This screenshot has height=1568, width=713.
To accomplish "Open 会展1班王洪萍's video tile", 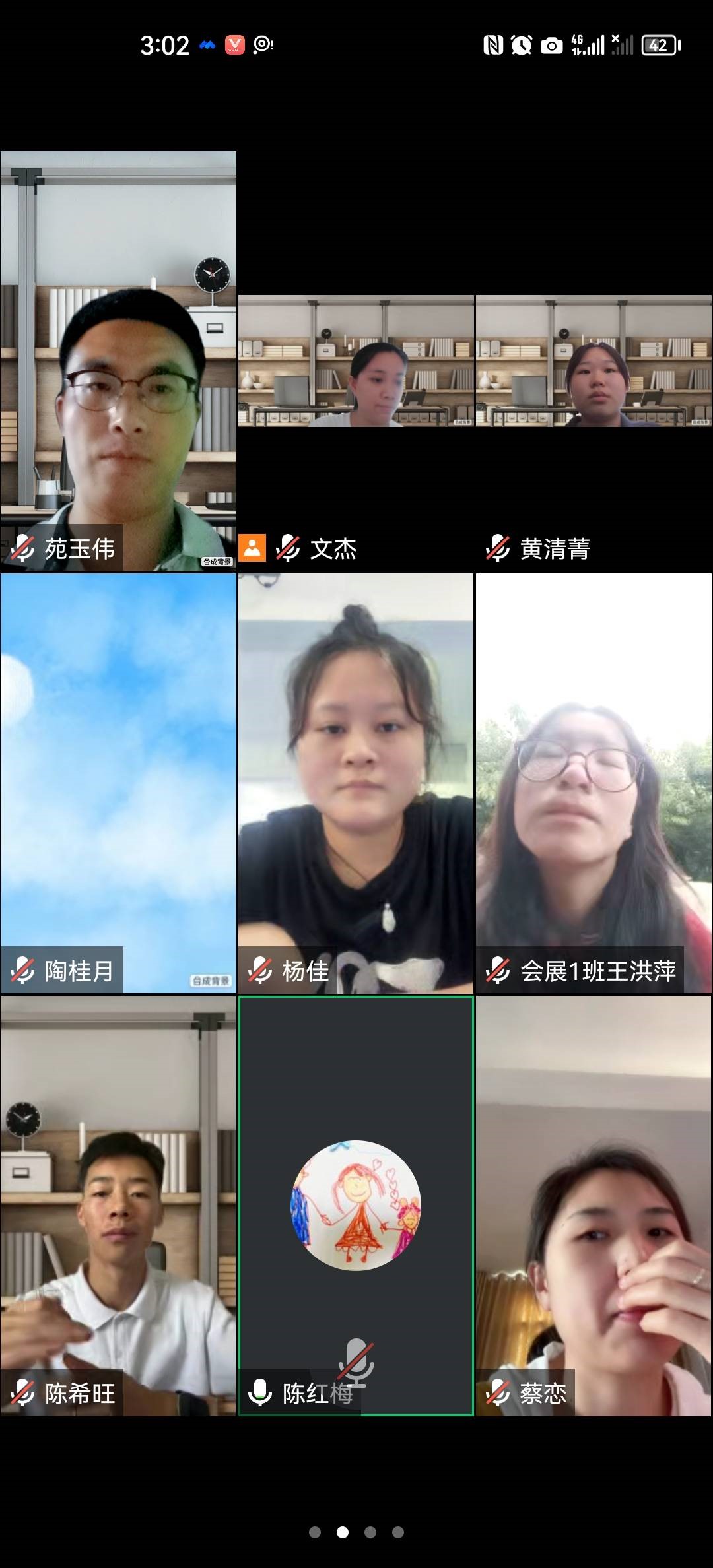I will (x=594, y=783).
